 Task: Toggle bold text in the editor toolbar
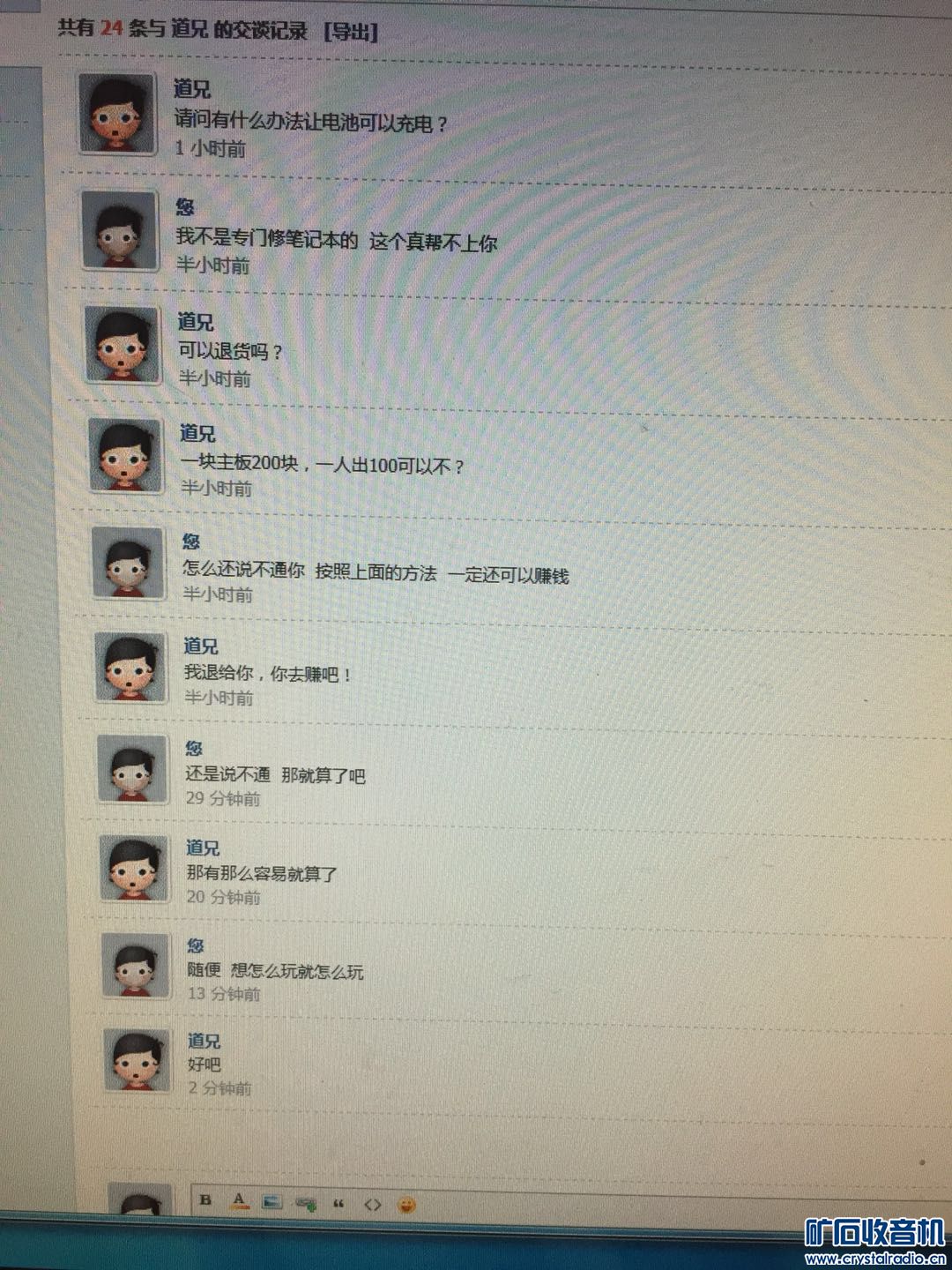(x=206, y=1199)
